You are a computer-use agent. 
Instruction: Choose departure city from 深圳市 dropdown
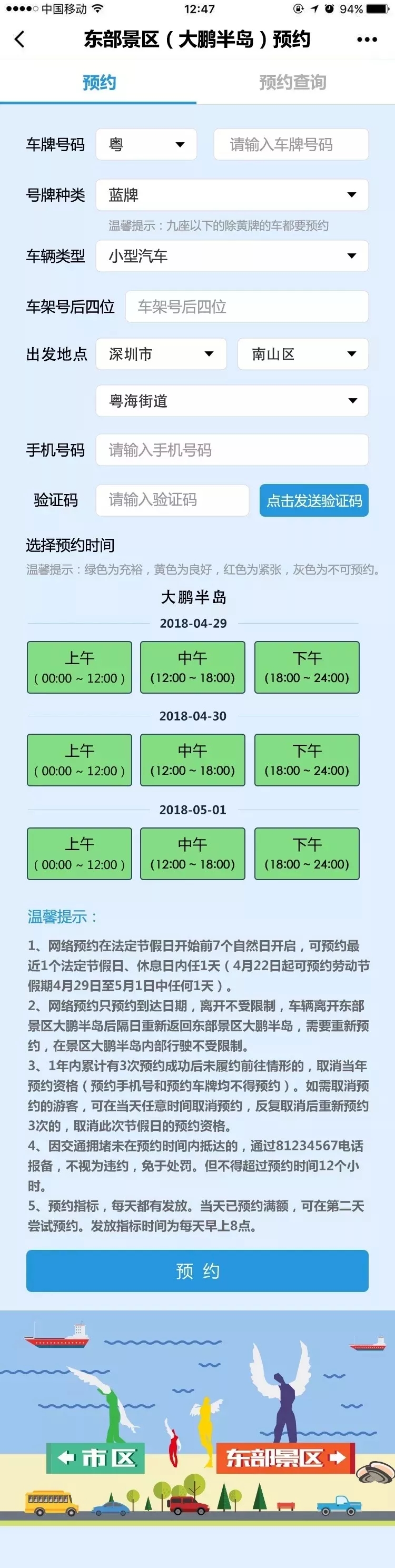161,353
